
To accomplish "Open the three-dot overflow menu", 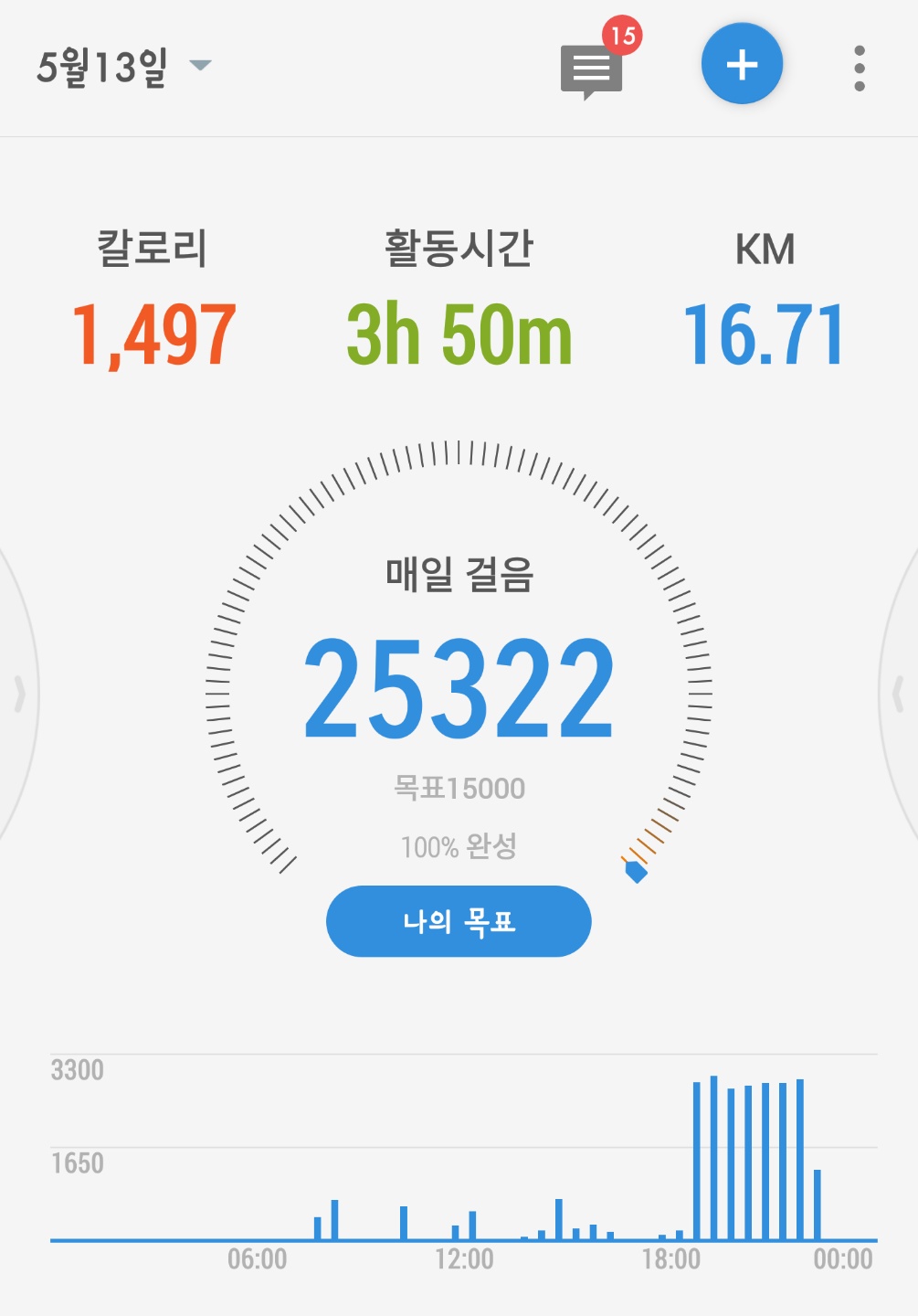I will [859, 68].
